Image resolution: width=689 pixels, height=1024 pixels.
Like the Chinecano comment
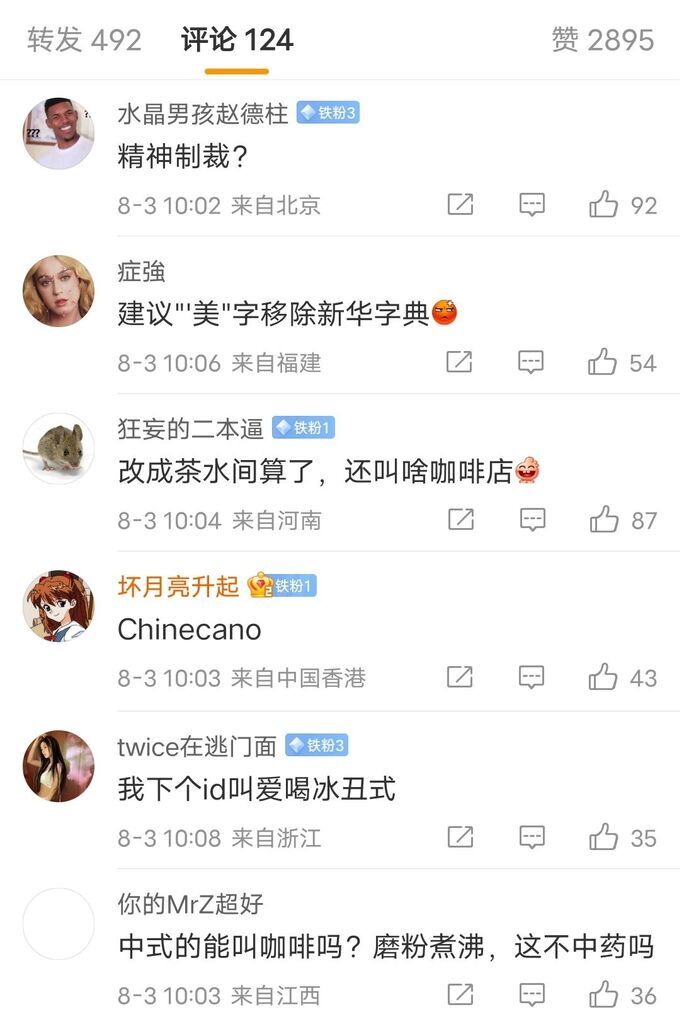(x=604, y=678)
